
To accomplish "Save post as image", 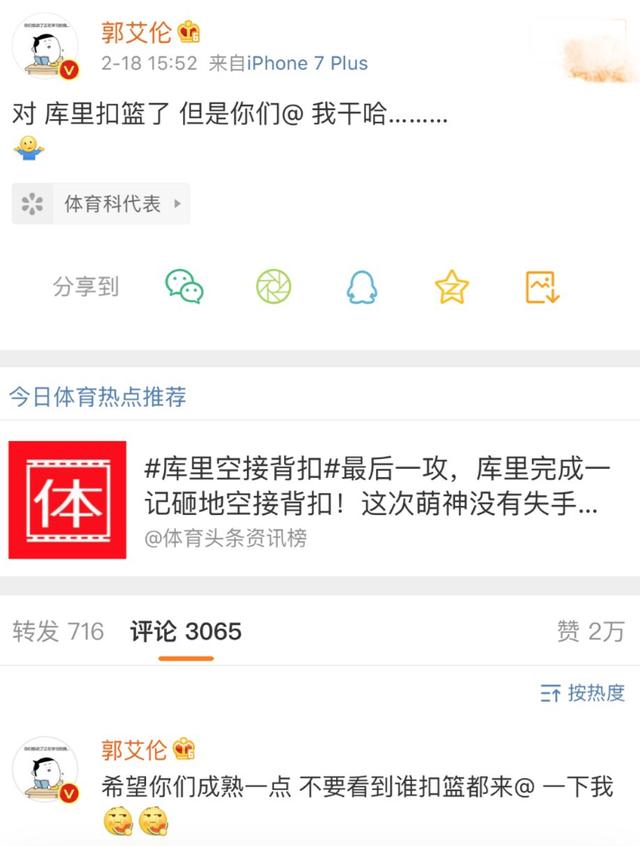I will click(x=542, y=287).
